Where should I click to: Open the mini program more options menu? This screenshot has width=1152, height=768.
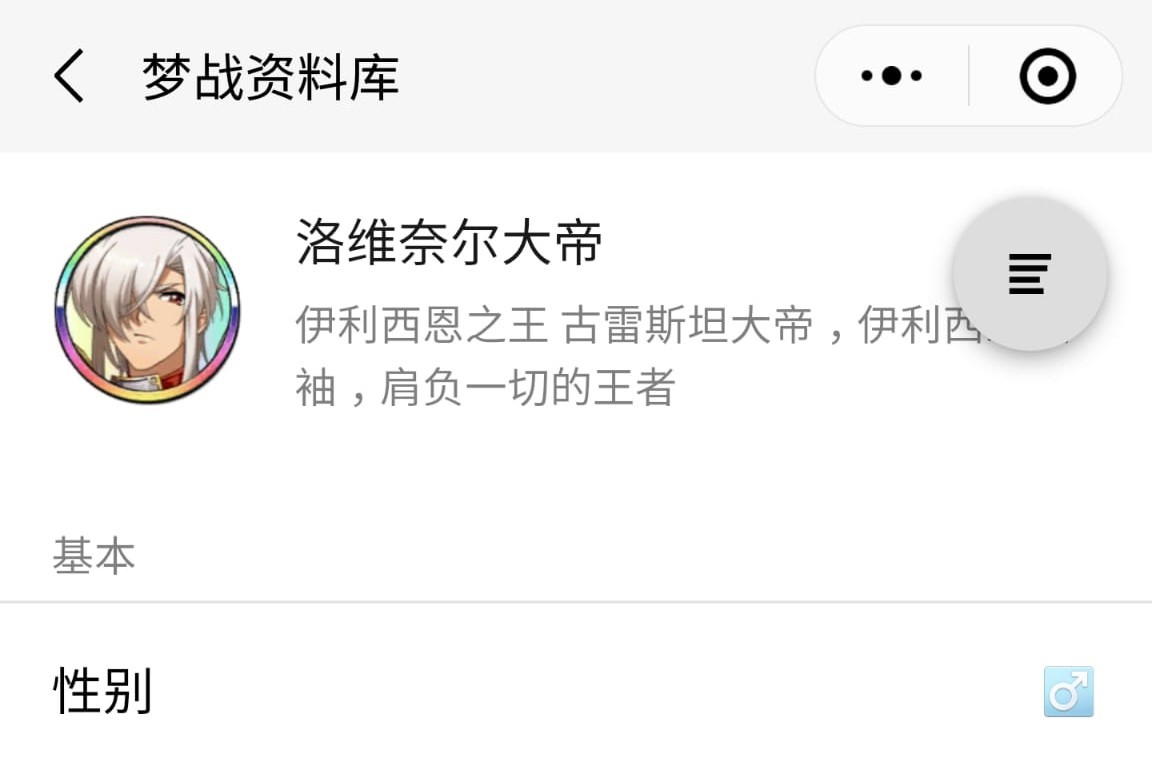pyautogui.click(x=891, y=76)
